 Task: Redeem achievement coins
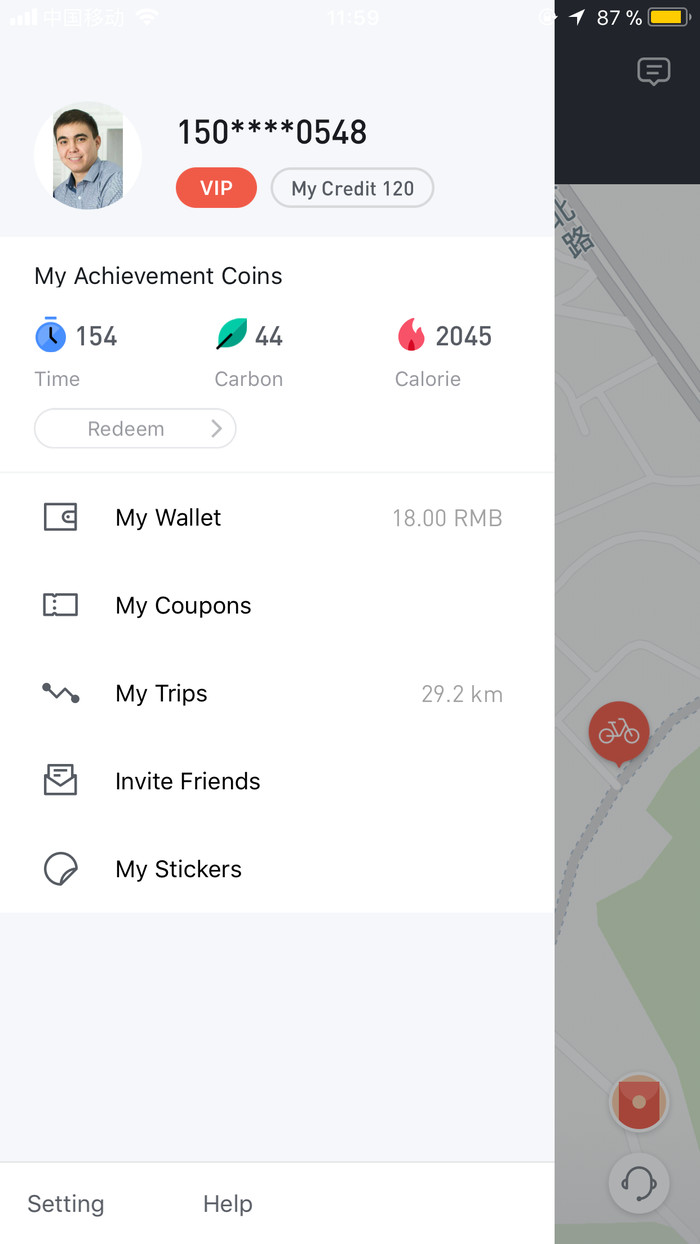[135, 429]
